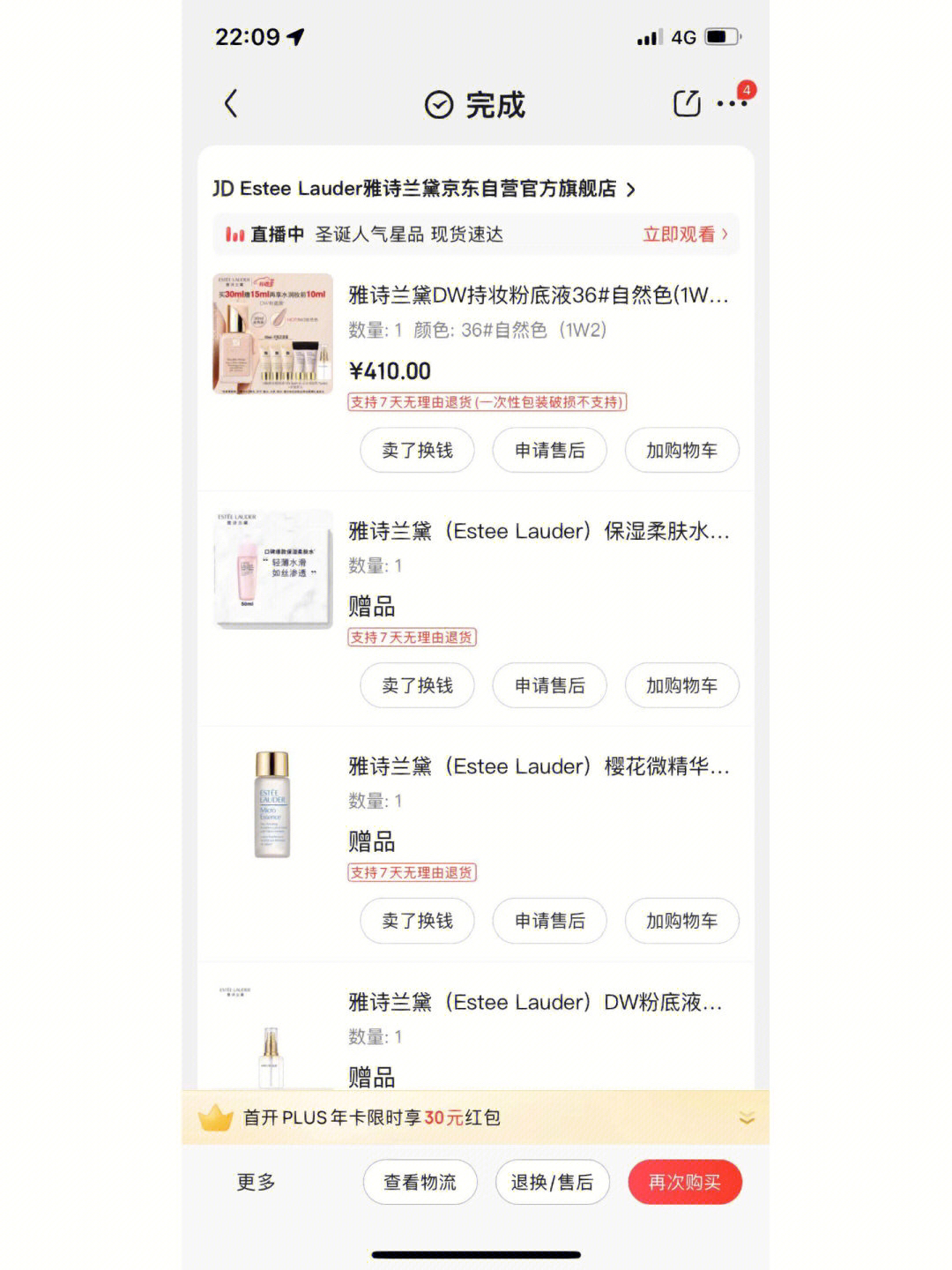
Task: Share this order via the share icon
Action: [x=687, y=103]
